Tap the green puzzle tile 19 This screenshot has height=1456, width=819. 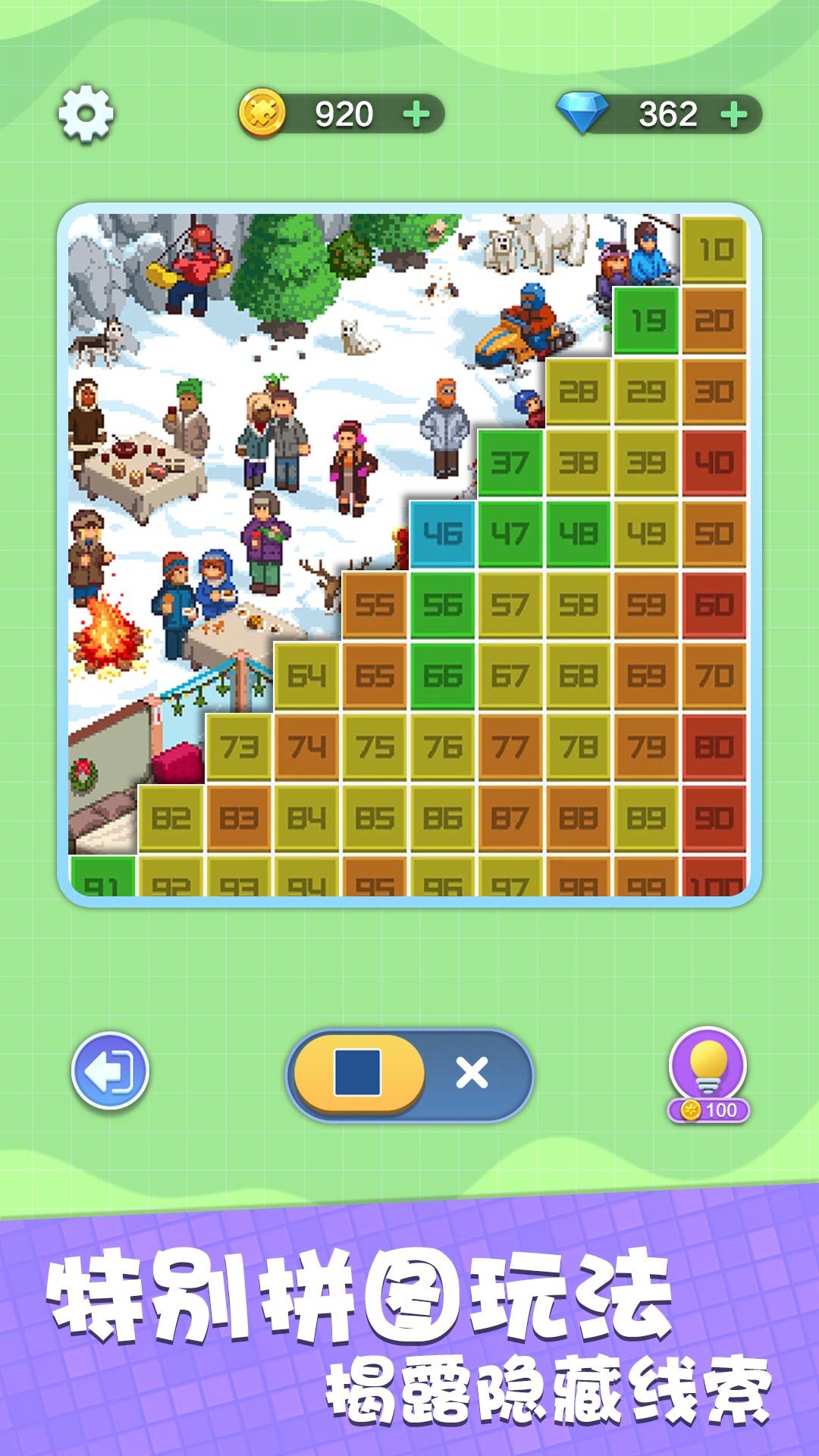(x=646, y=321)
